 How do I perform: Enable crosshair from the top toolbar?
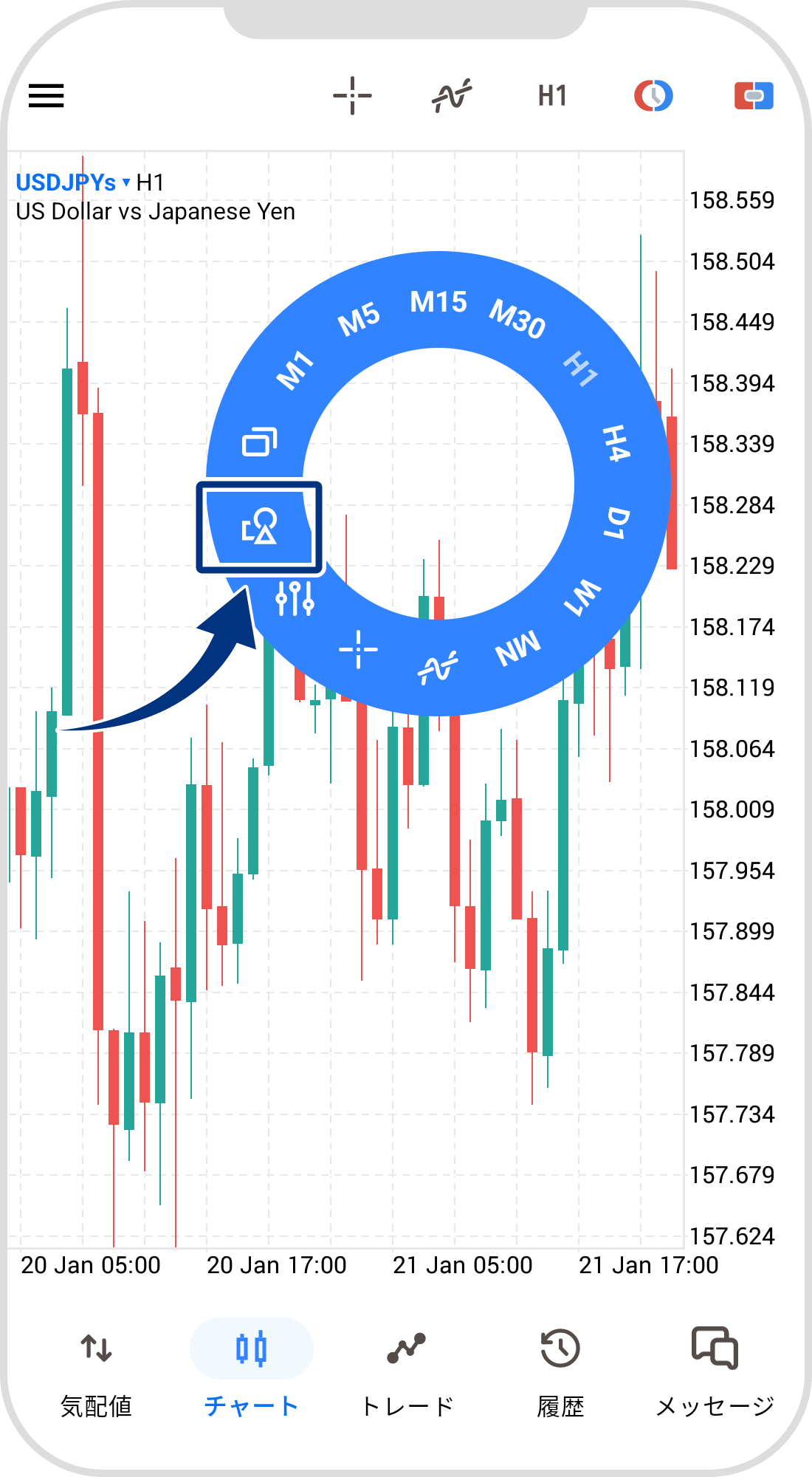coord(352,96)
